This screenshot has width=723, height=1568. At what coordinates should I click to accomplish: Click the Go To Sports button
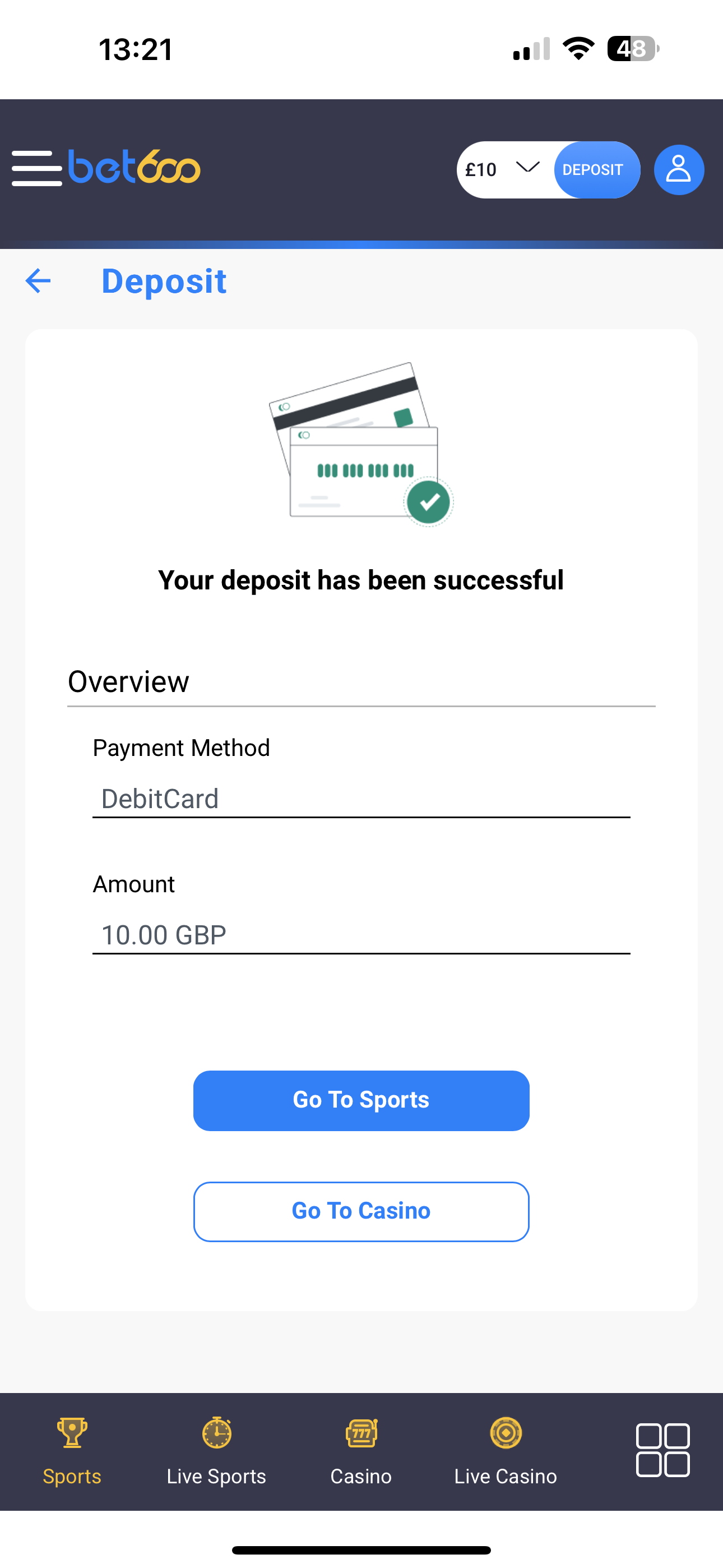click(361, 1100)
